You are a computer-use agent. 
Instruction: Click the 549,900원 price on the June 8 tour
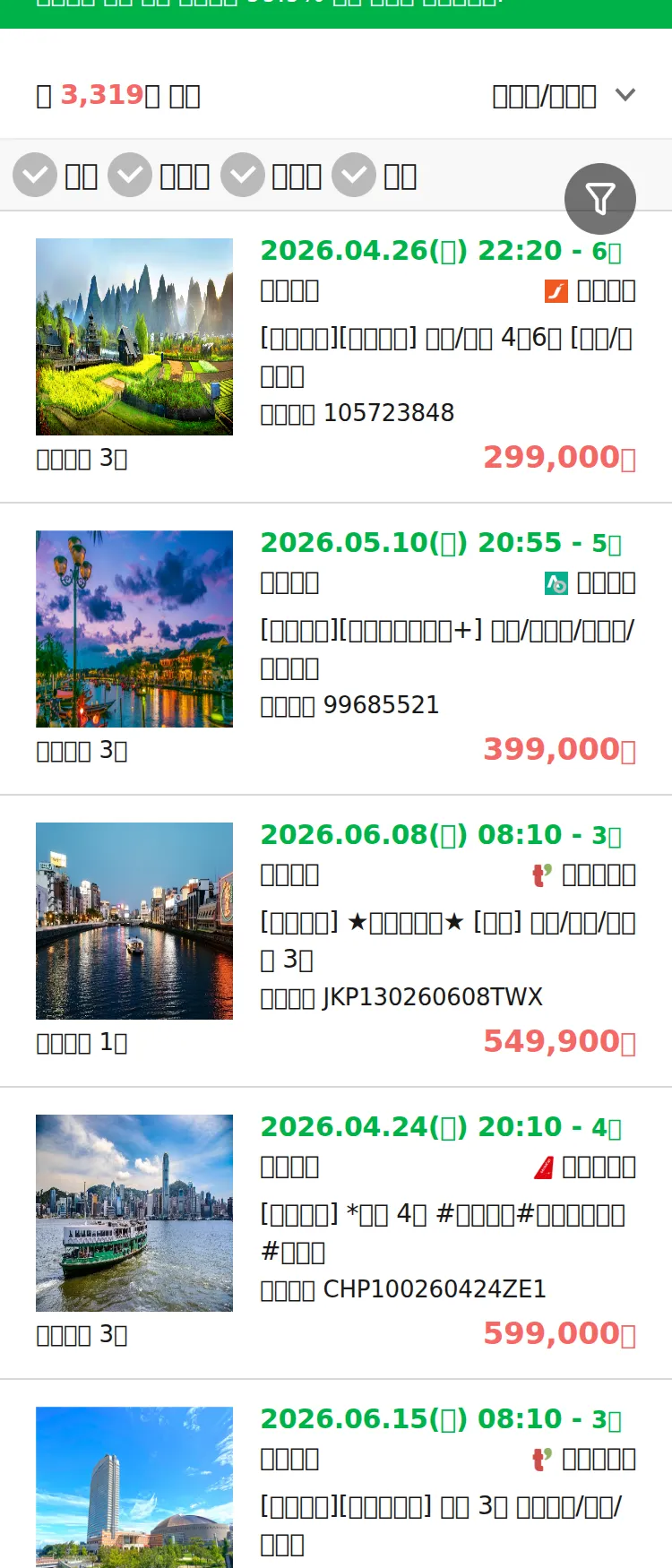coord(557,1041)
